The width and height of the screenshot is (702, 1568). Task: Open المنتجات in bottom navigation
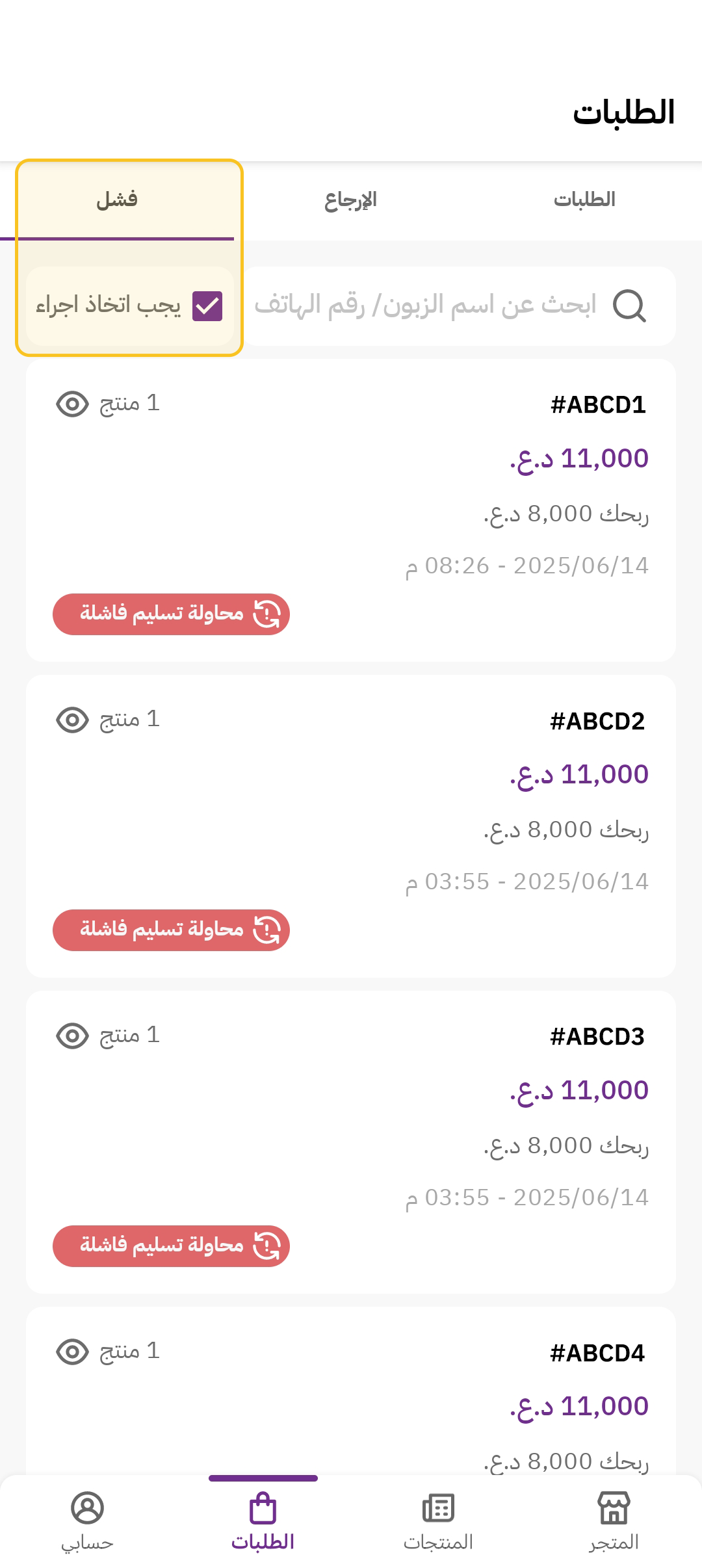pos(439,1521)
